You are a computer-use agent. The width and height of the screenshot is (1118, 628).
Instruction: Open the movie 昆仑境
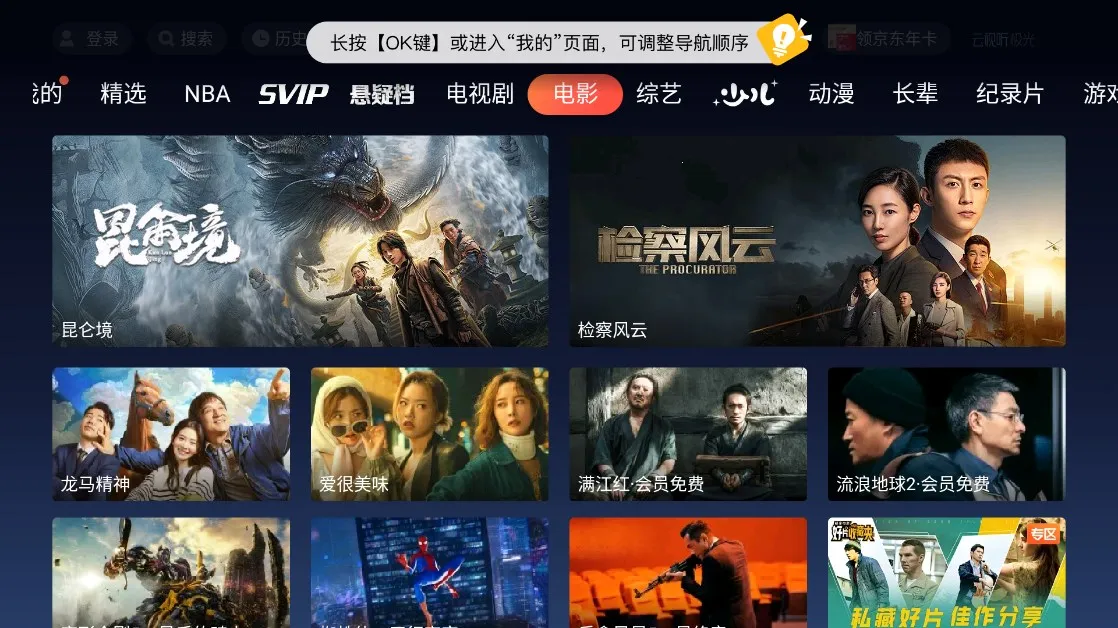point(300,241)
